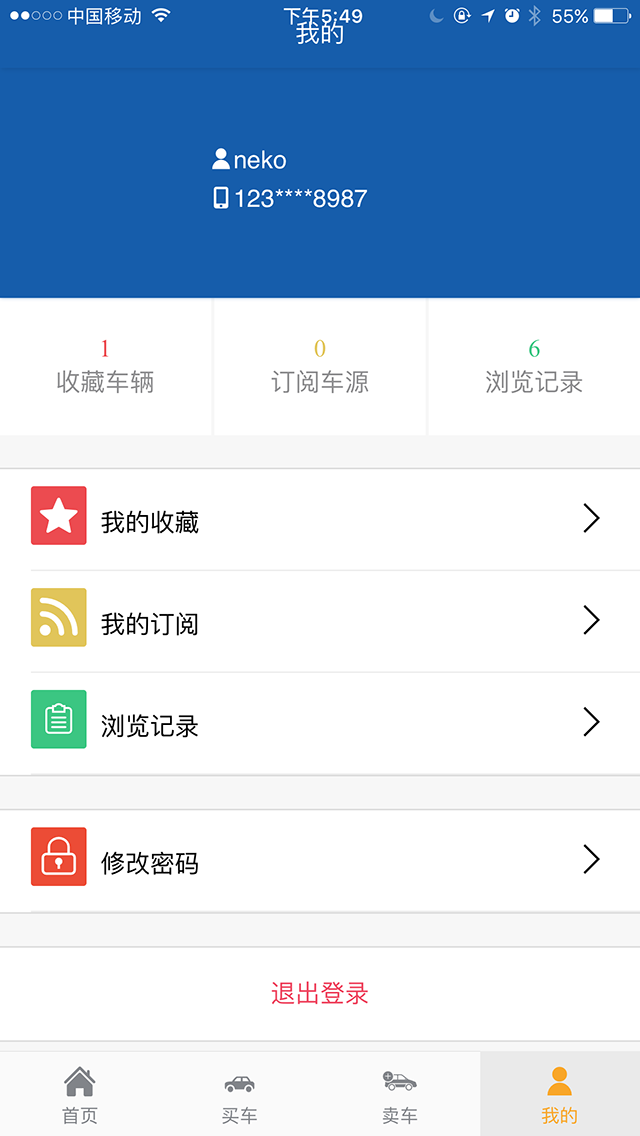Switch to the 买车 tab

click(240, 1094)
